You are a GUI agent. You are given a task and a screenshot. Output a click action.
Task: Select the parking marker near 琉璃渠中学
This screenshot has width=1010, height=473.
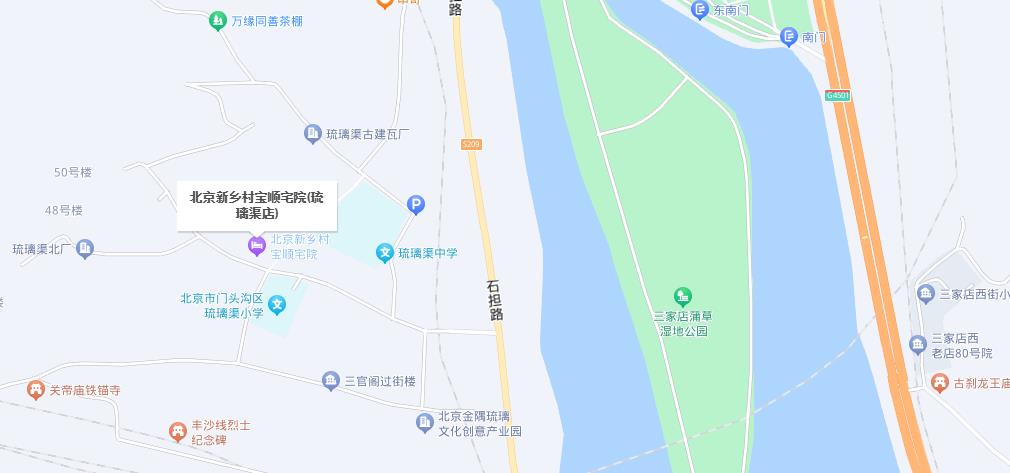416,205
